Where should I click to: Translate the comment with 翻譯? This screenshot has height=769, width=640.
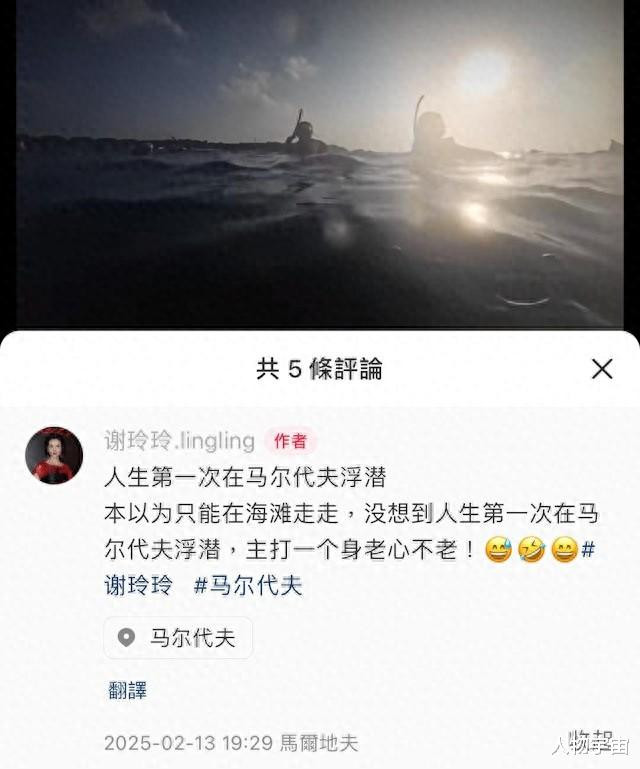[x=127, y=691]
